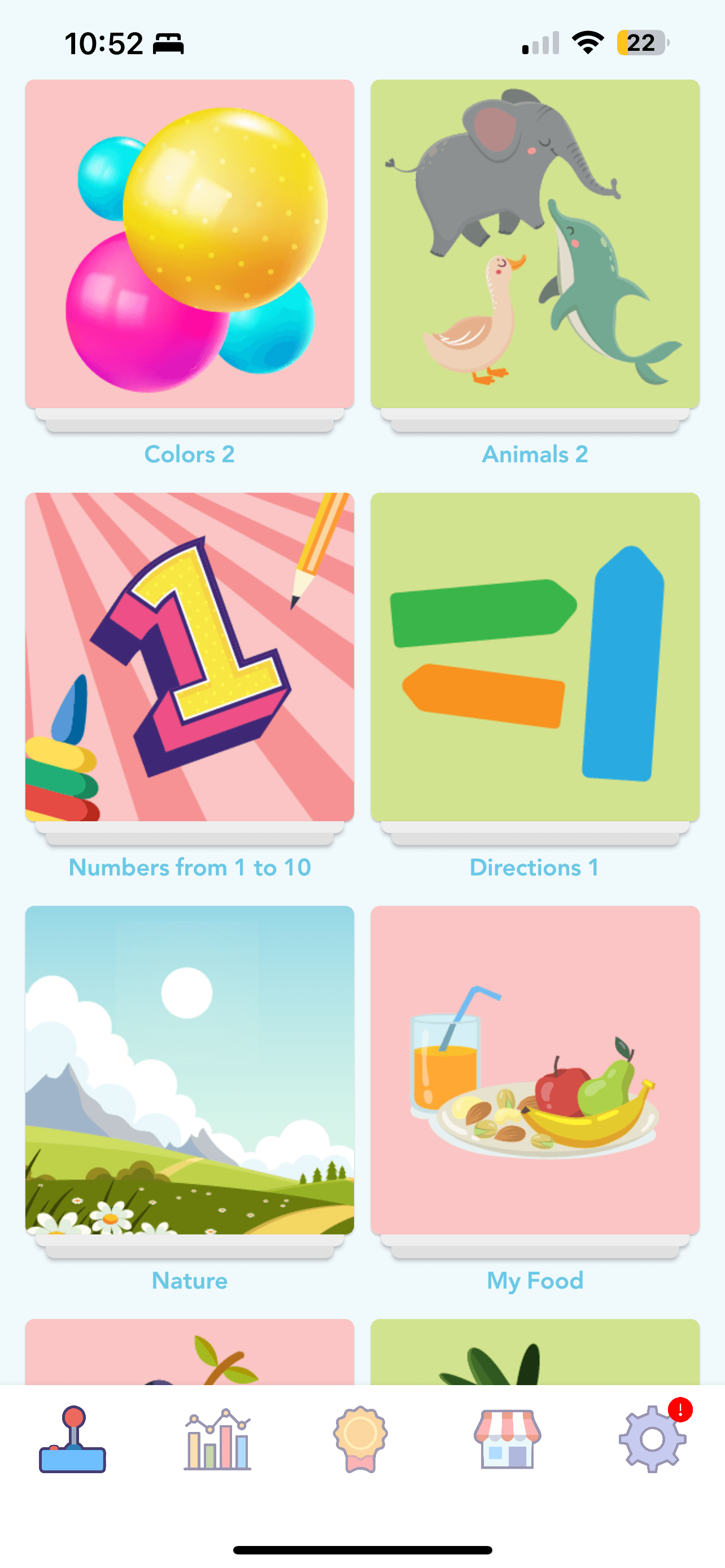Tap the My Food label text
This screenshot has width=725, height=1568.
tap(535, 1280)
